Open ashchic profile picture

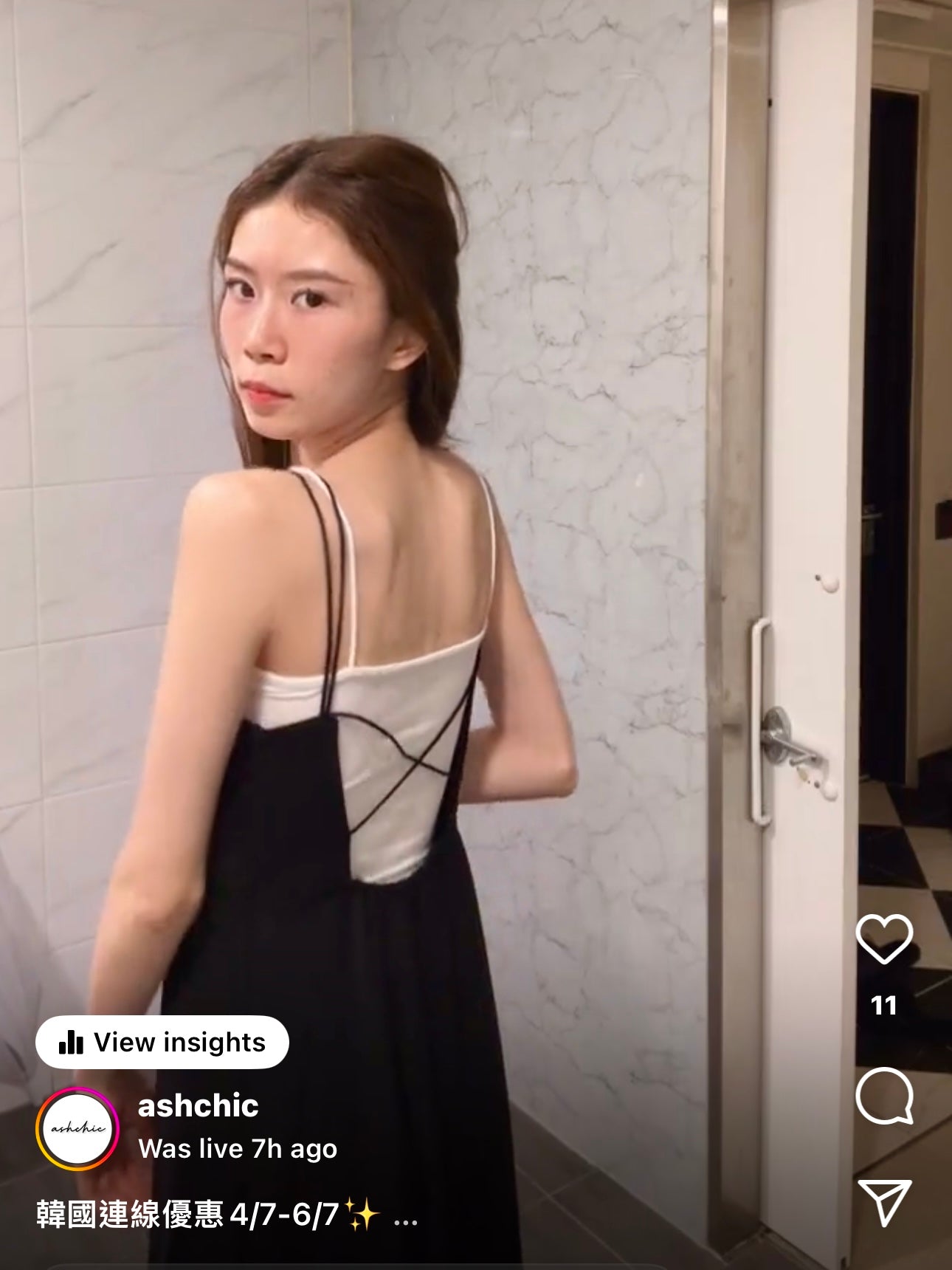coord(77,1128)
